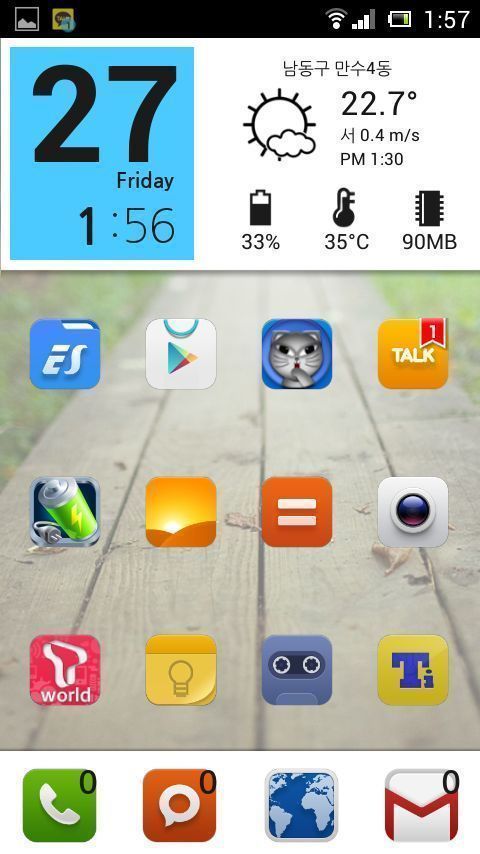Open the weather widget showing 22.7°
This screenshot has height=854, width=480.
(x=332, y=114)
